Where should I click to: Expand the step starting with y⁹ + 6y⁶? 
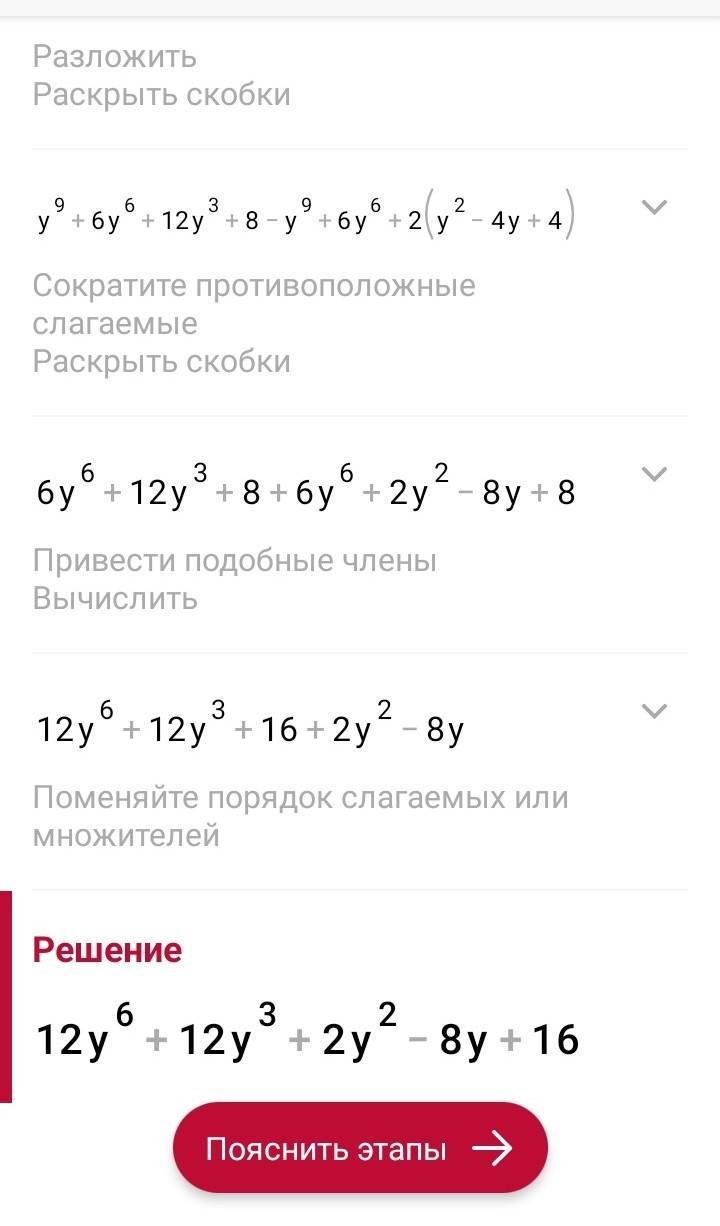pos(654,208)
